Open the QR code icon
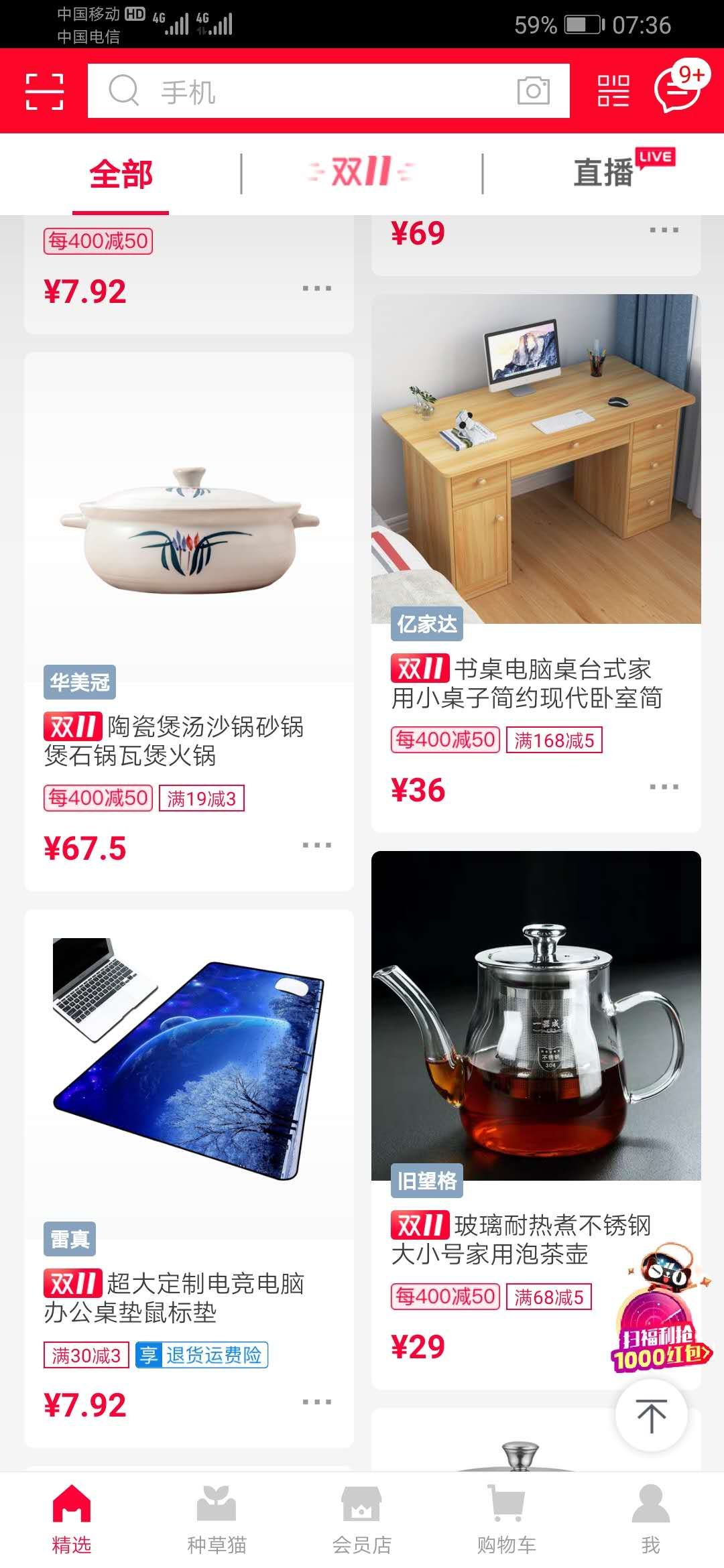Screen dimensions: 724x1568 [613, 90]
